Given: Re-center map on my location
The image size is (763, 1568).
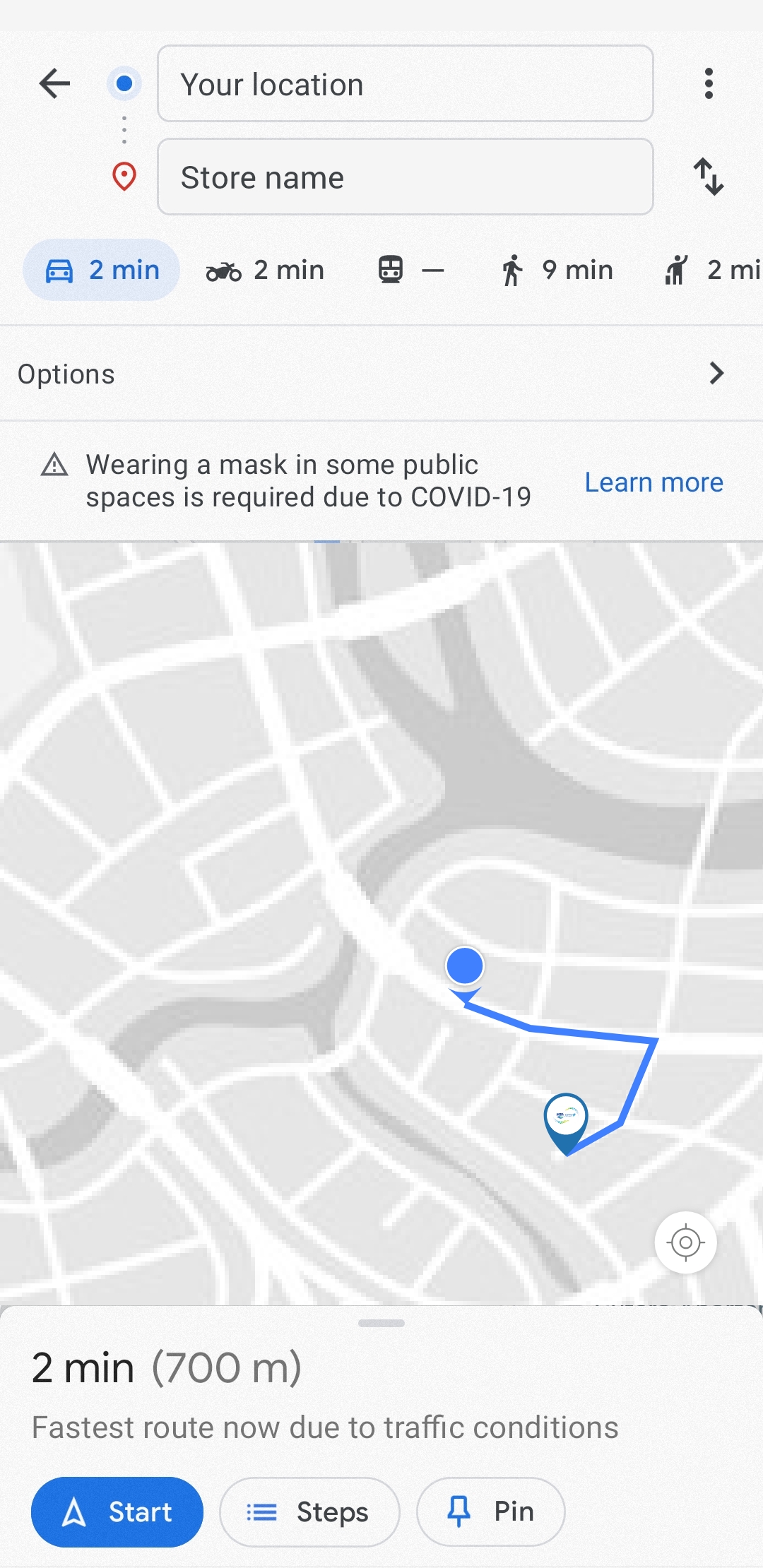Looking at the screenshot, I should point(685,1242).
